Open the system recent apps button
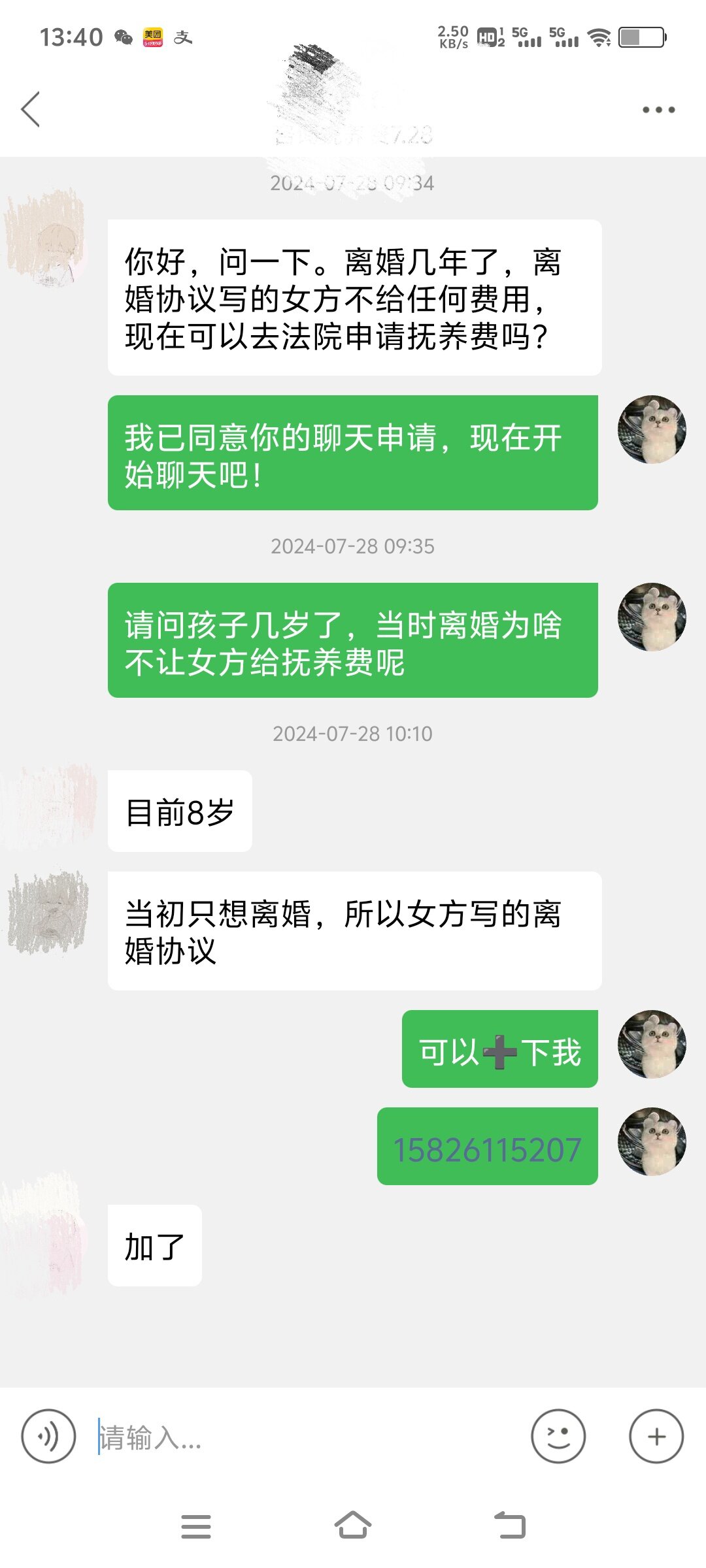The image size is (706, 1568). pyautogui.click(x=196, y=1526)
